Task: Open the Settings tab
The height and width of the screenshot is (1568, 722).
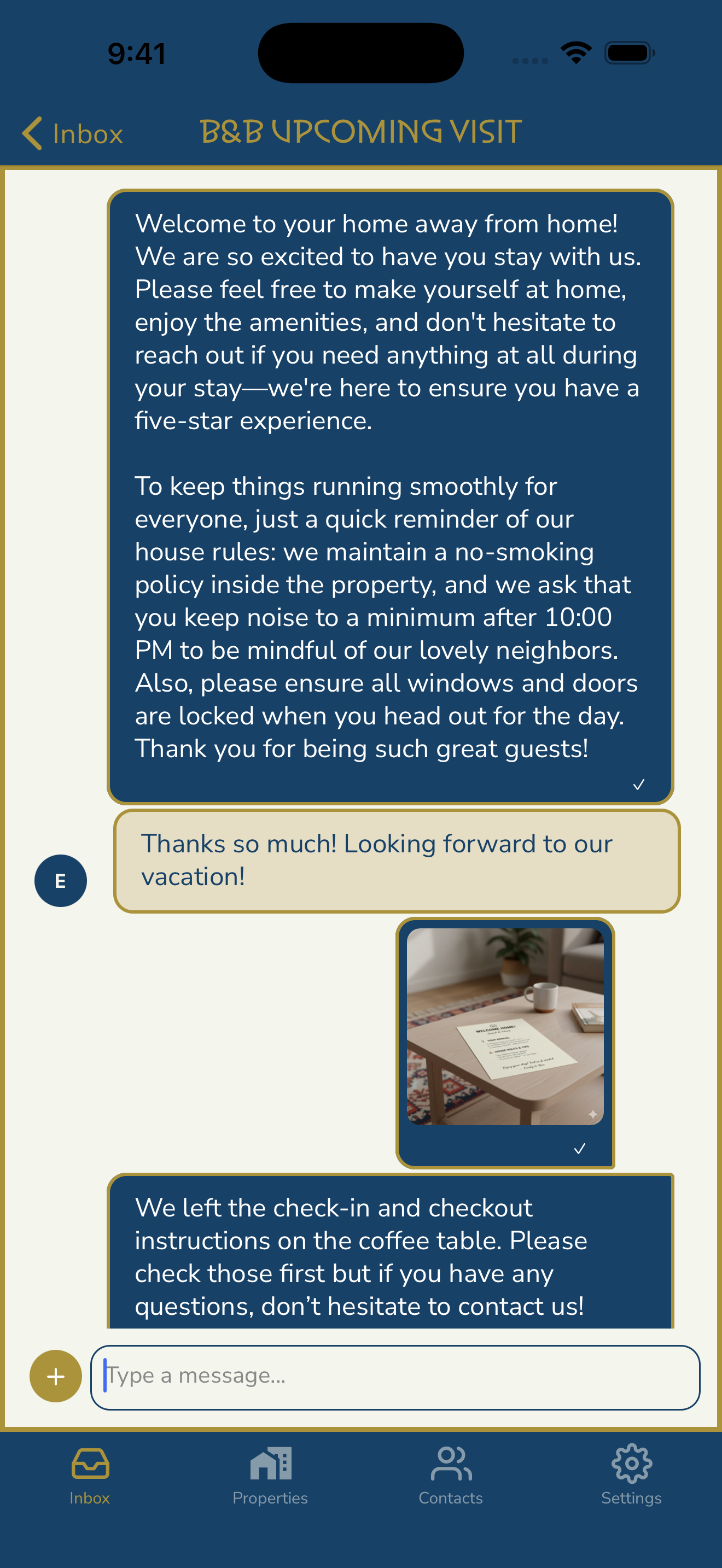Action: (x=631, y=1476)
